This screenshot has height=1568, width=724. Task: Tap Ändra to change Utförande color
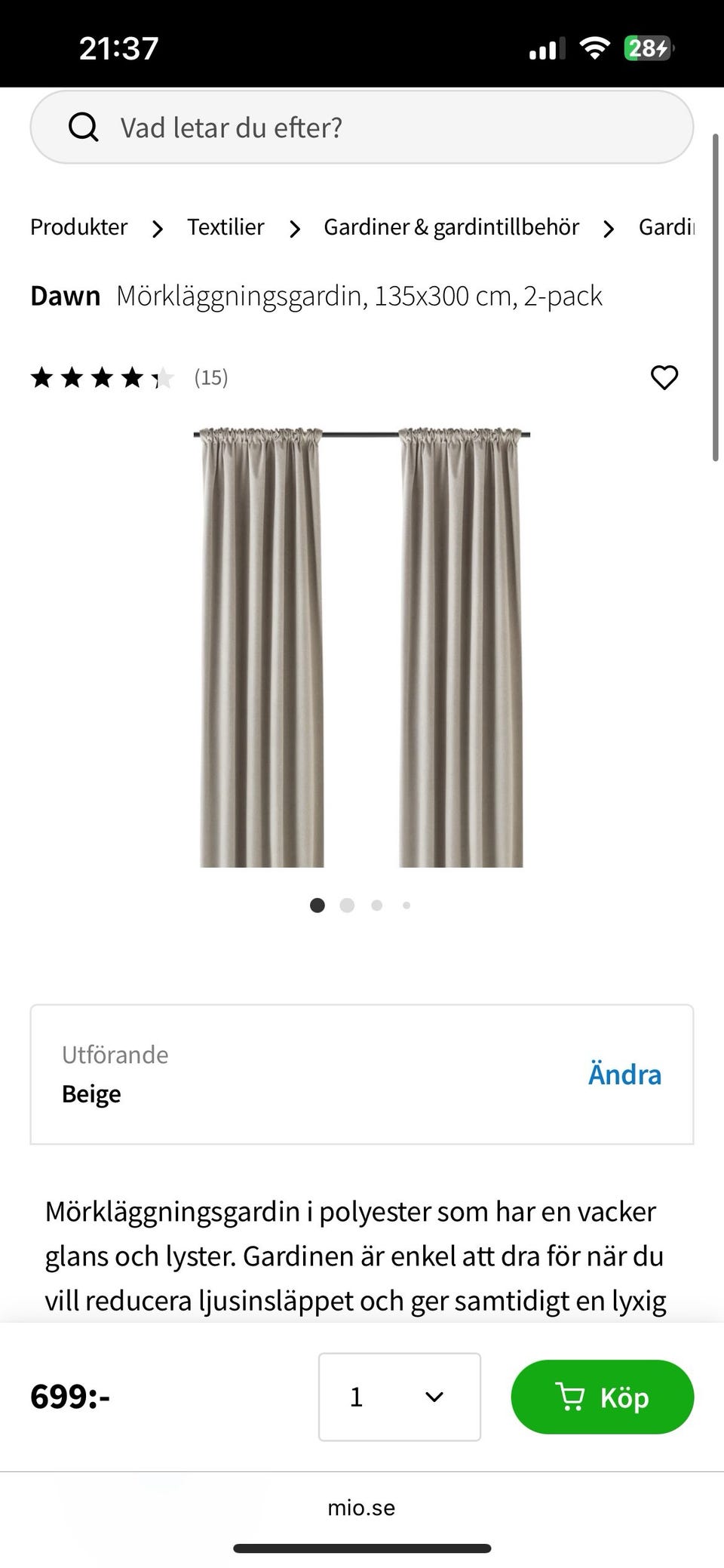(x=624, y=1075)
